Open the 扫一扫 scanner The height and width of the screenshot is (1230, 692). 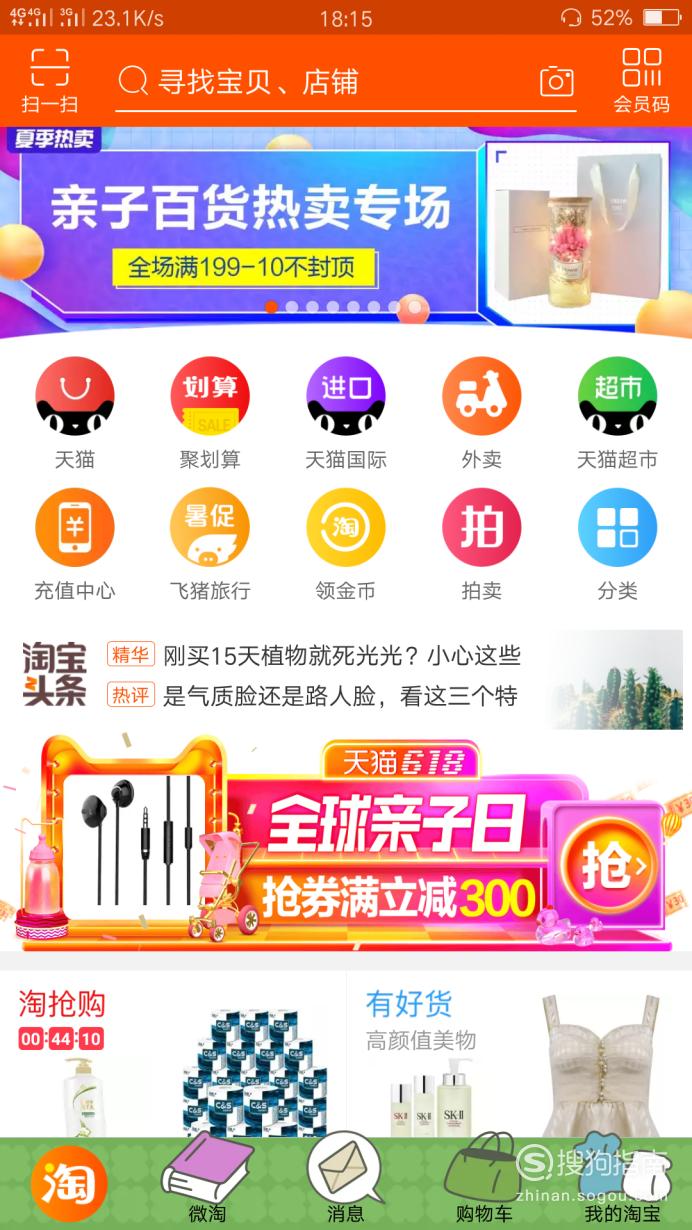pyautogui.click(x=49, y=80)
